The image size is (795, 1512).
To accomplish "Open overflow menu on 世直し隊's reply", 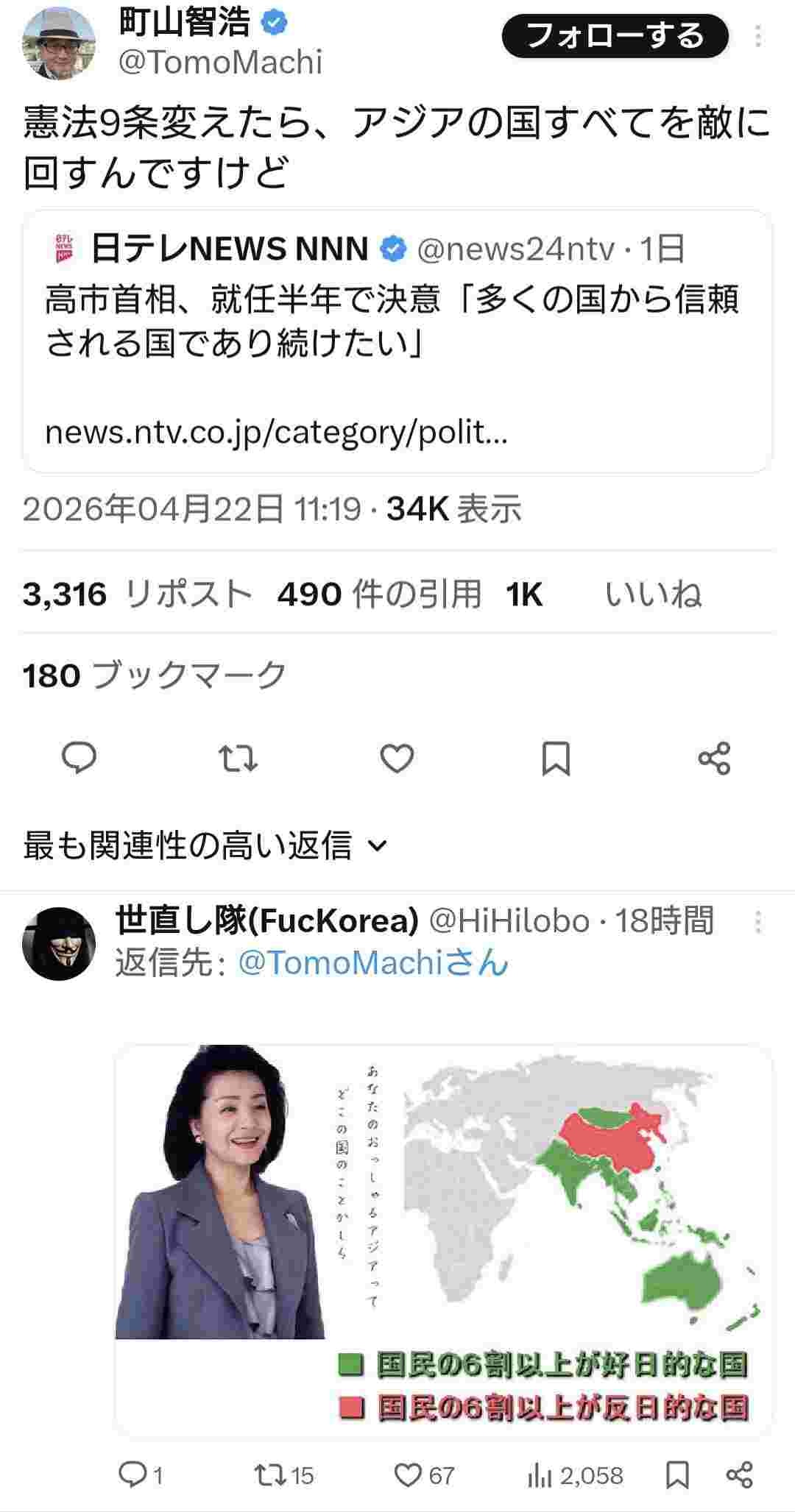I will (x=757, y=922).
